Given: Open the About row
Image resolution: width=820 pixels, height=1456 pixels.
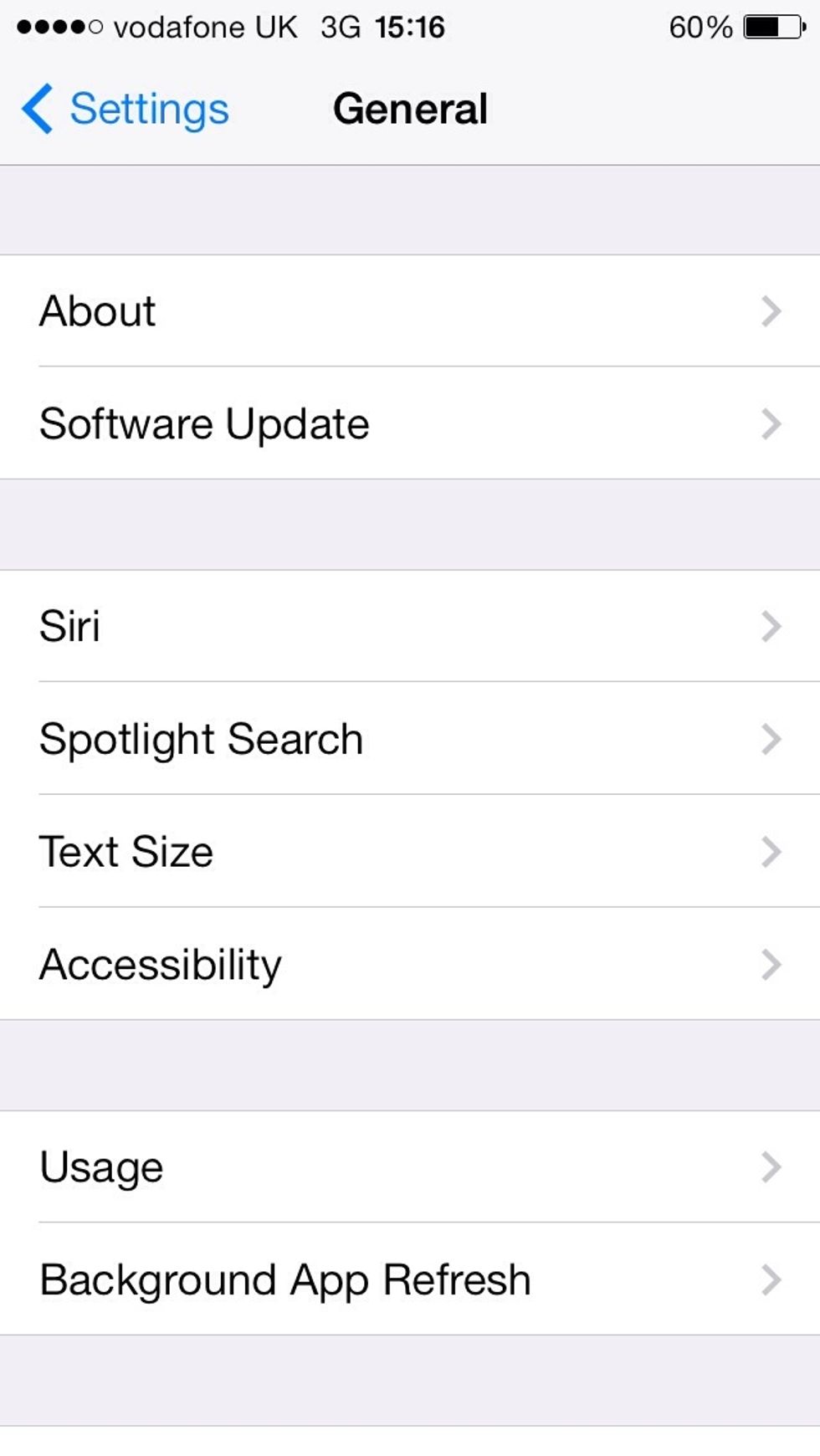Looking at the screenshot, I should click(x=410, y=311).
